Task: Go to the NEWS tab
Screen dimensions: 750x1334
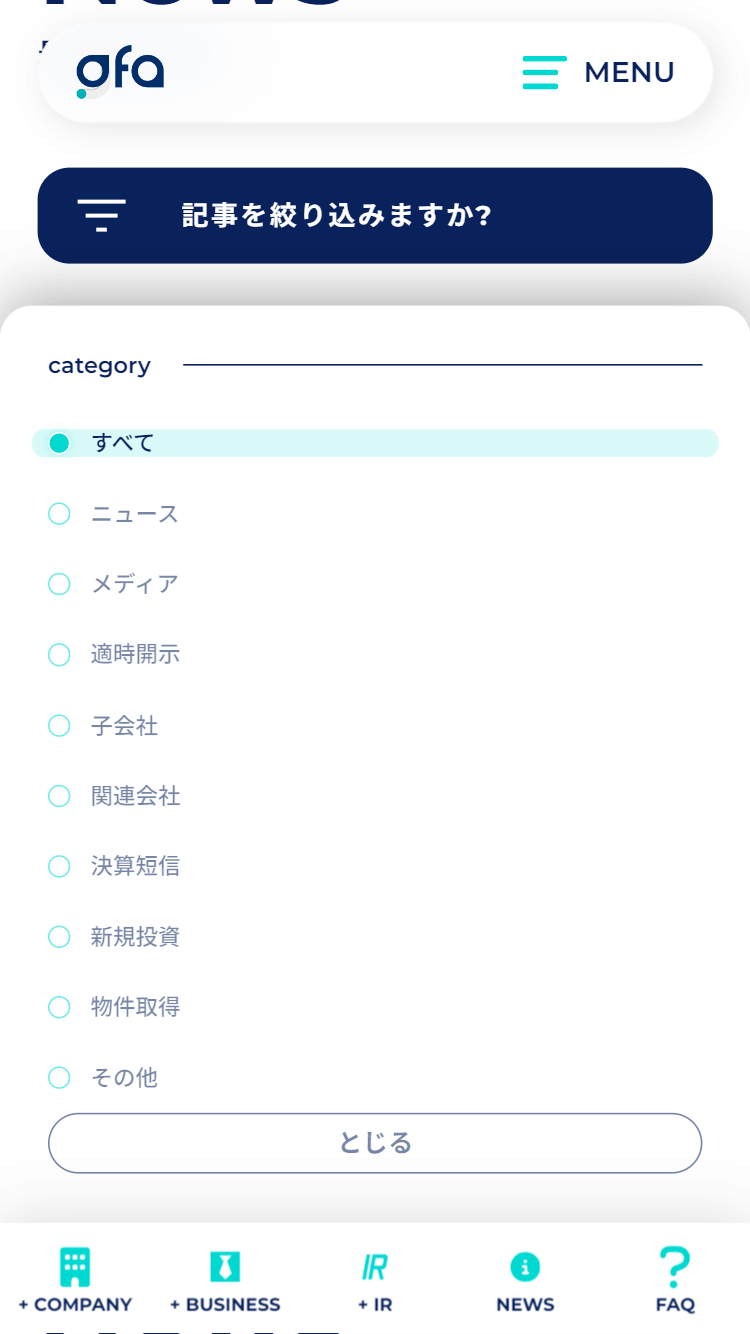Action: 525,1280
